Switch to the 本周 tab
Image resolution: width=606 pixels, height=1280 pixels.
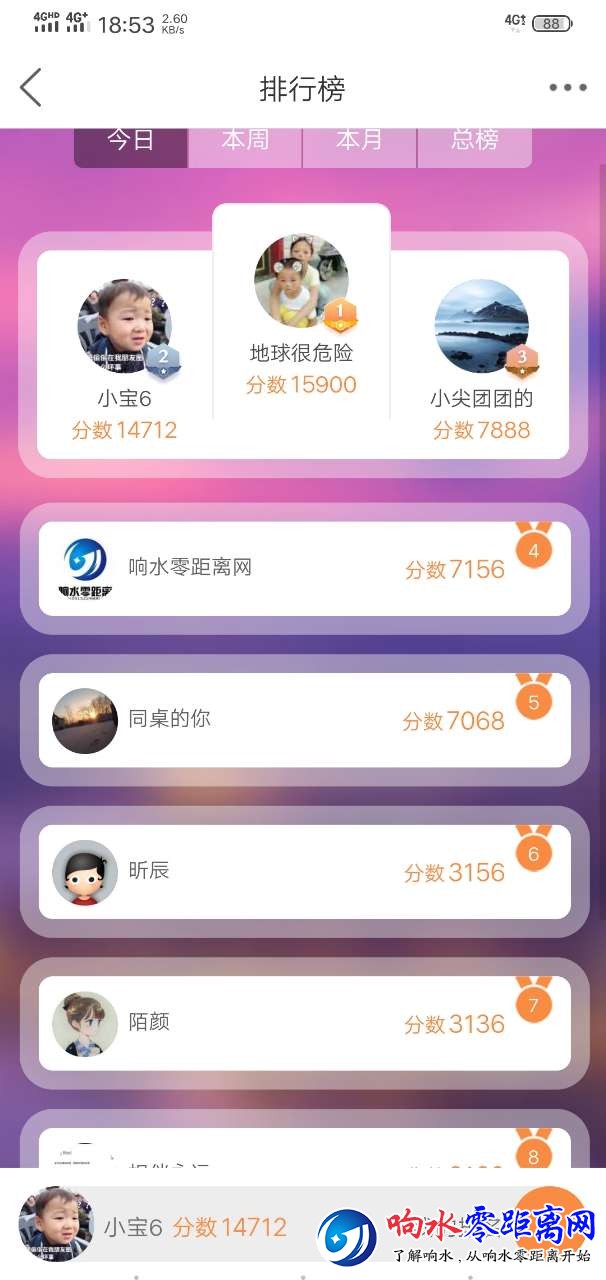(x=245, y=140)
